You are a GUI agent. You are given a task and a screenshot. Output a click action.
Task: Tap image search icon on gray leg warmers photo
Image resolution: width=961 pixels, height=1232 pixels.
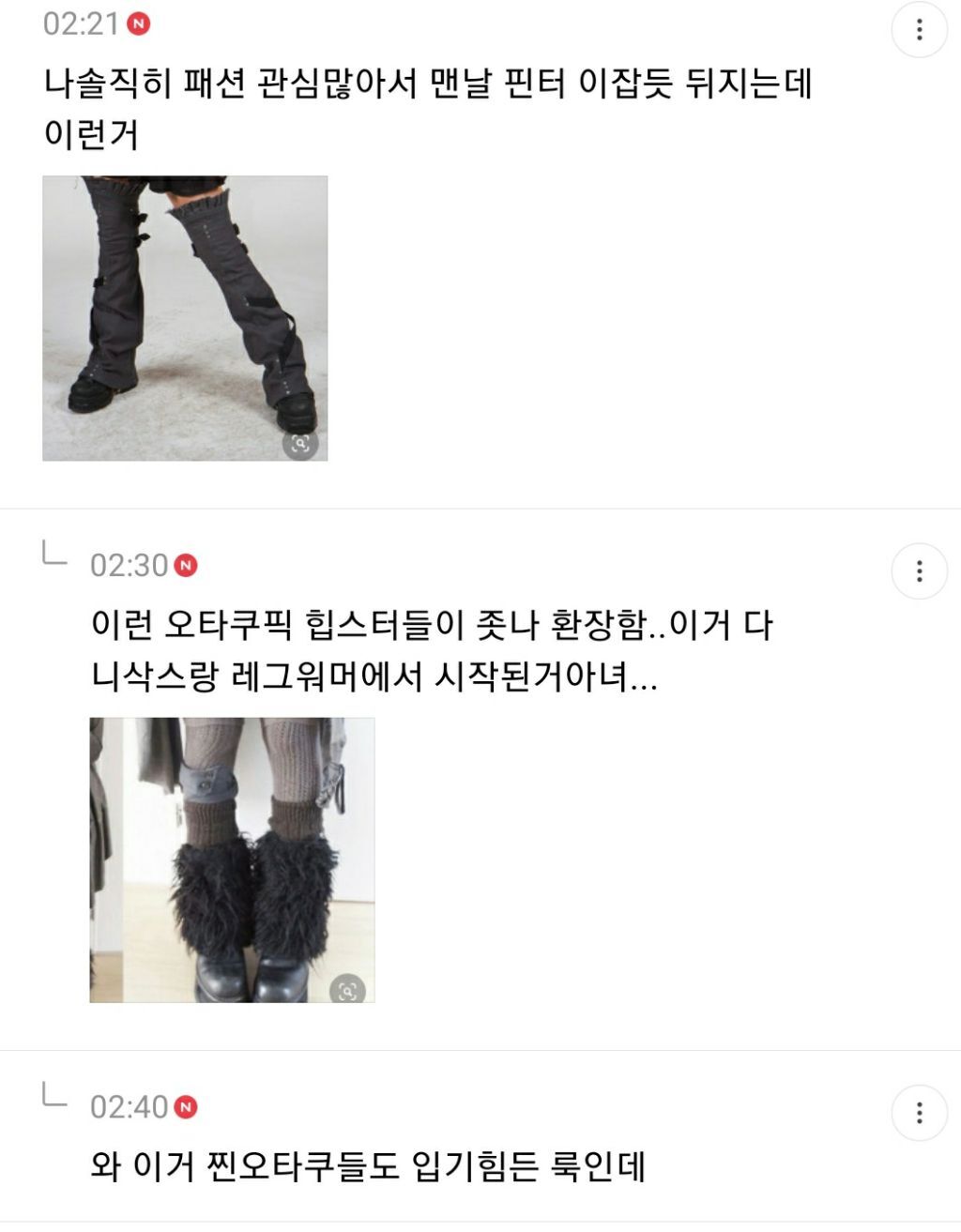pyautogui.click(x=300, y=444)
